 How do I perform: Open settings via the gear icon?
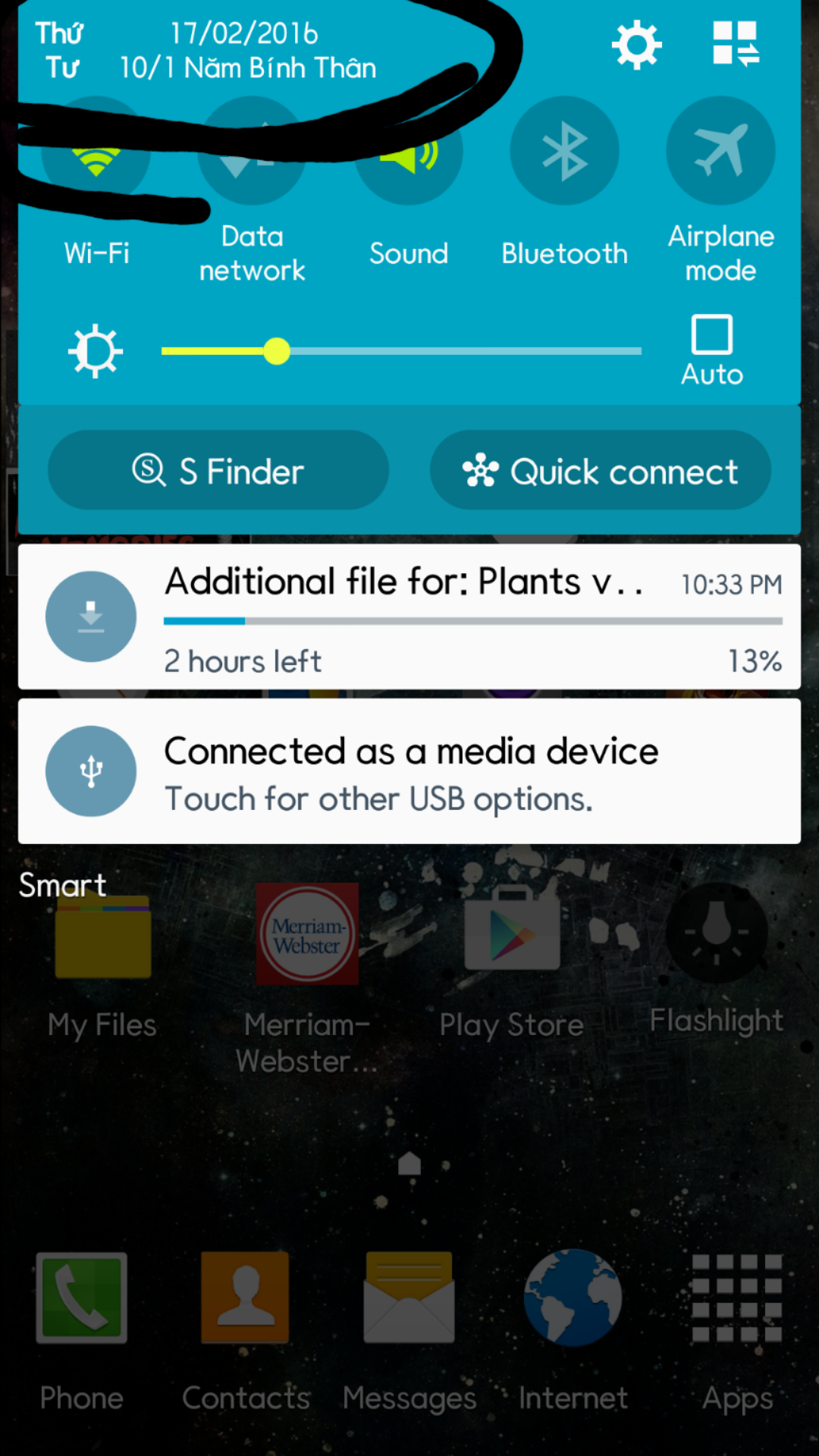click(636, 45)
